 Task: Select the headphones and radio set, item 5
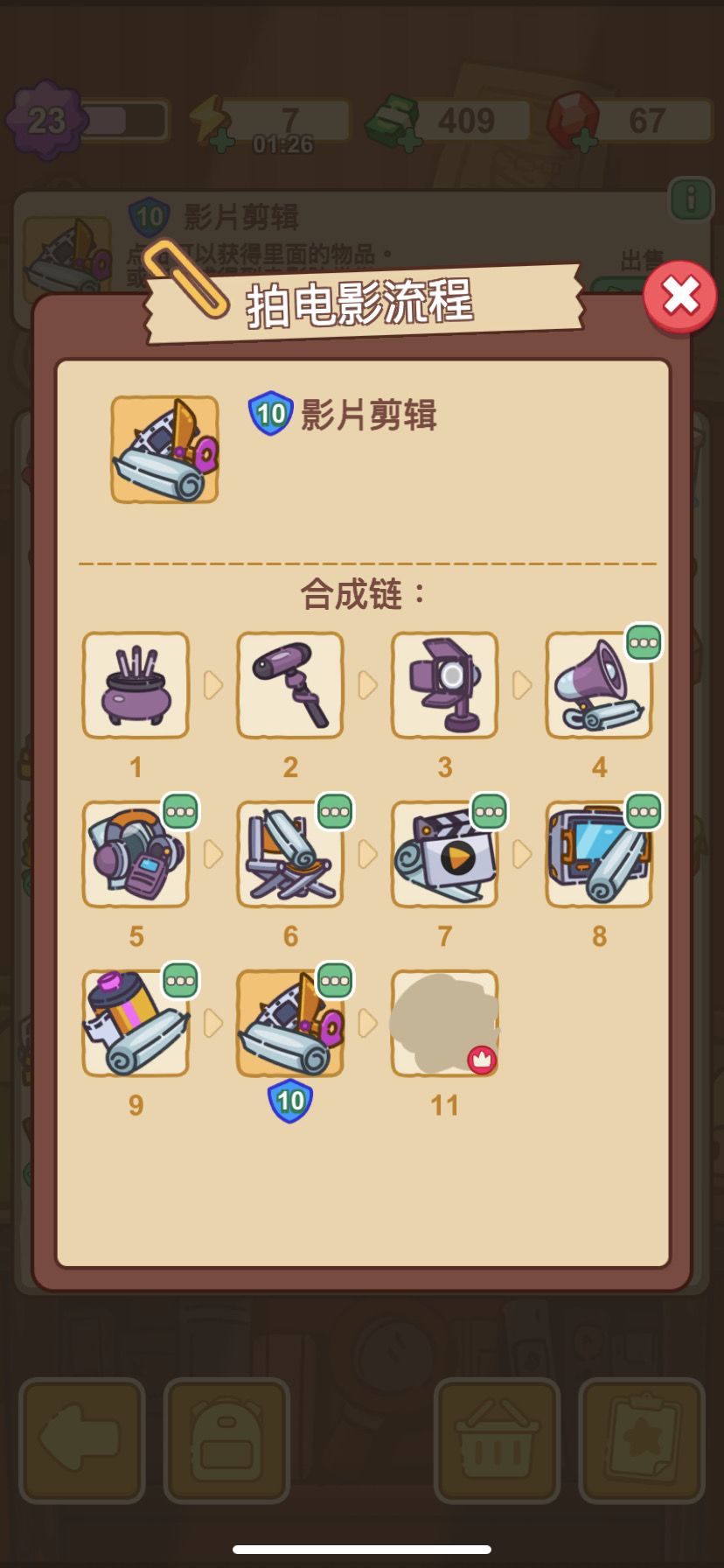135,853
